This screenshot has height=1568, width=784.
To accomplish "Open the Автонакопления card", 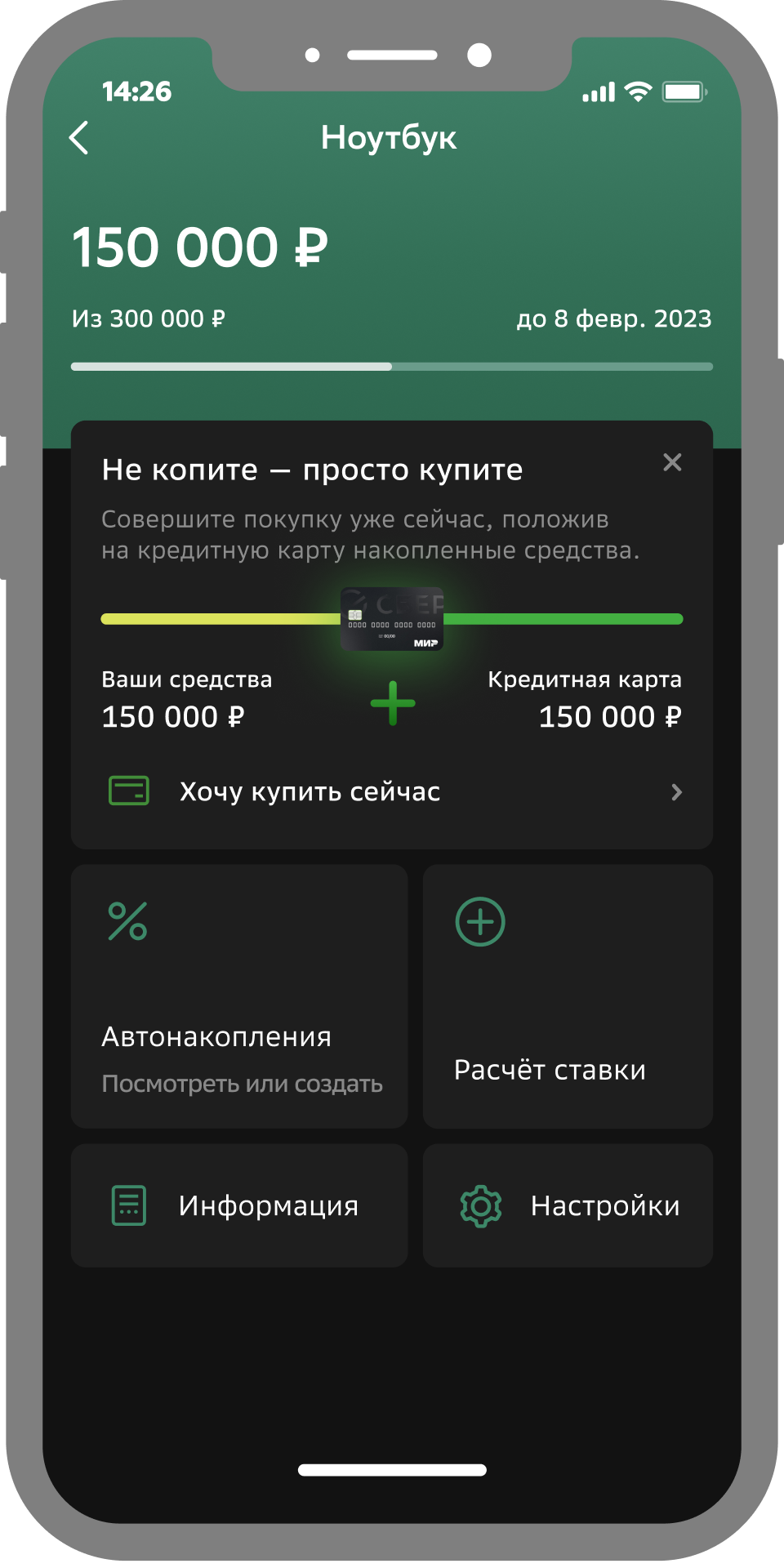I will [x=239, y=996].
